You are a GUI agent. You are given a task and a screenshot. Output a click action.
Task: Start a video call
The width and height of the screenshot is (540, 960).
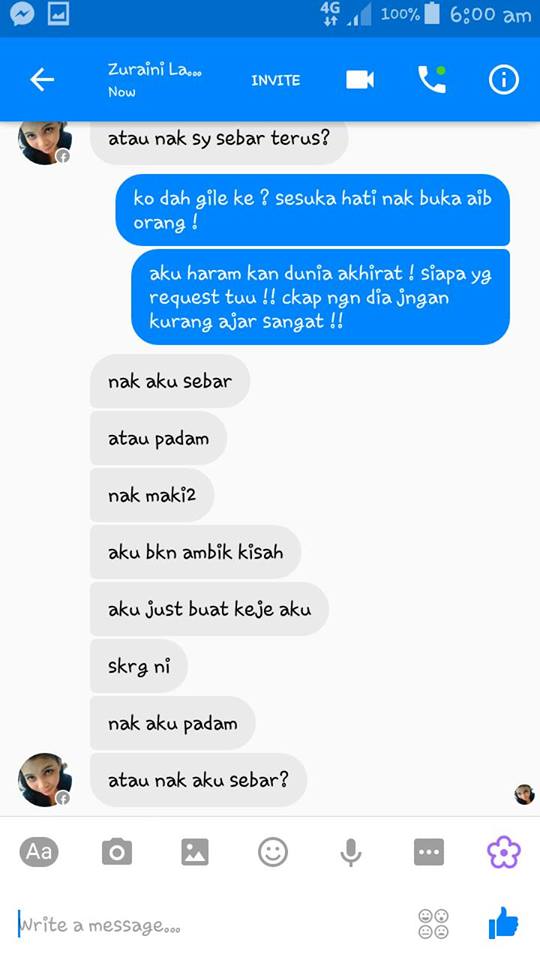pyautogui.click(x=360, y=80)
